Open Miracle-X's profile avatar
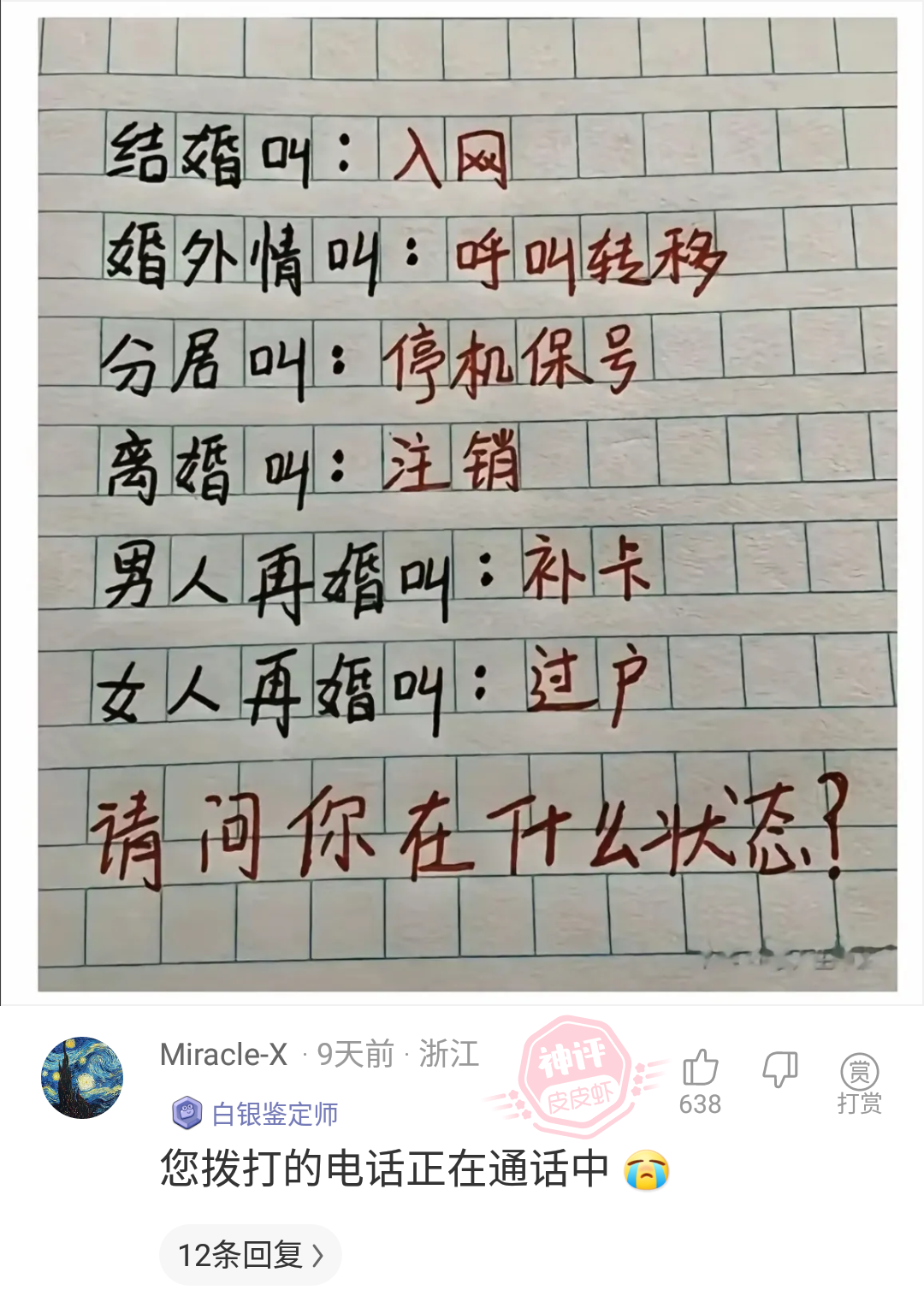The width and height of the screenshot is (924, 1296). pos(82,1077)
